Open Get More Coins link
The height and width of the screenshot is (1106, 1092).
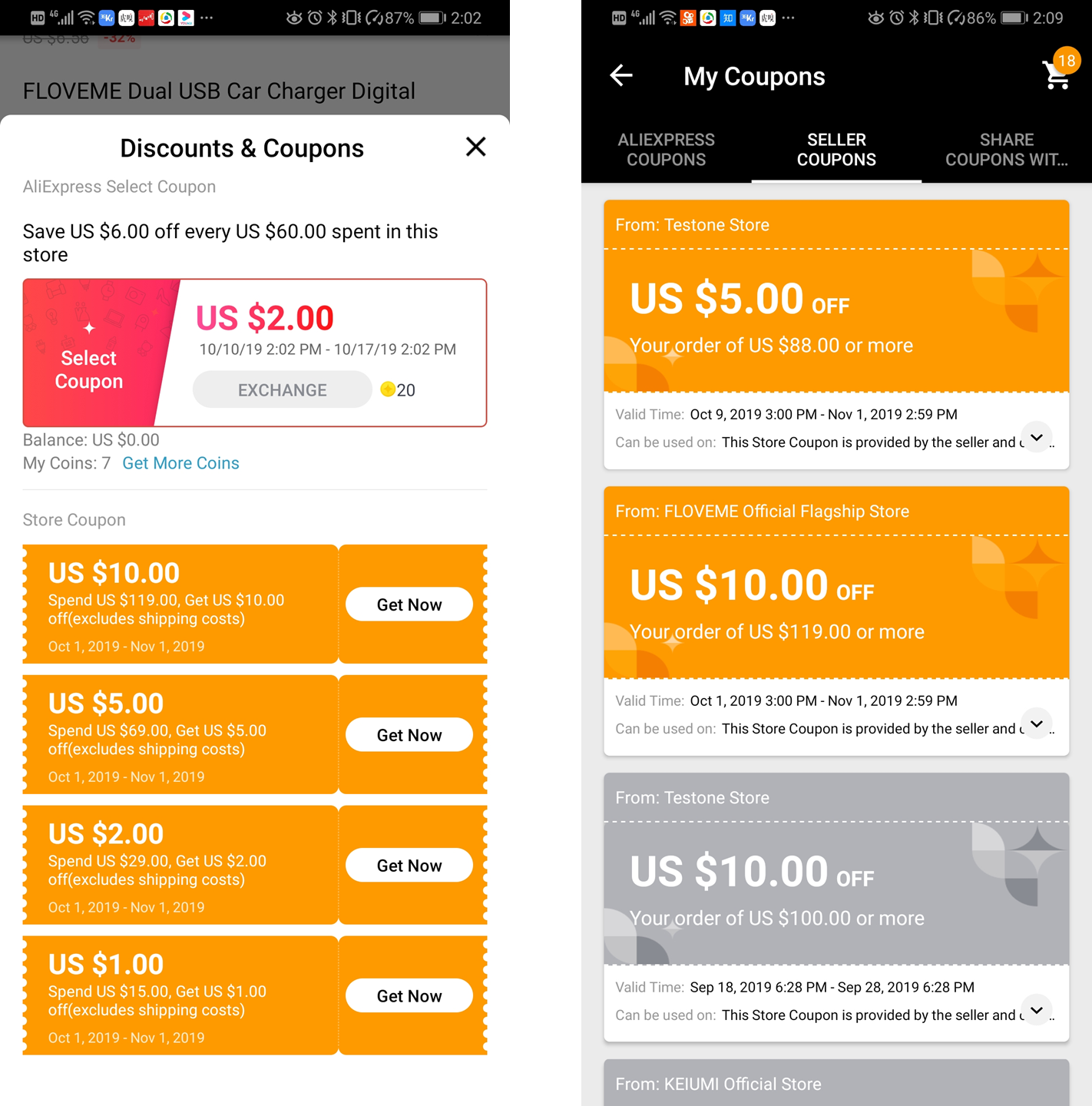click(x=180, y=463)
